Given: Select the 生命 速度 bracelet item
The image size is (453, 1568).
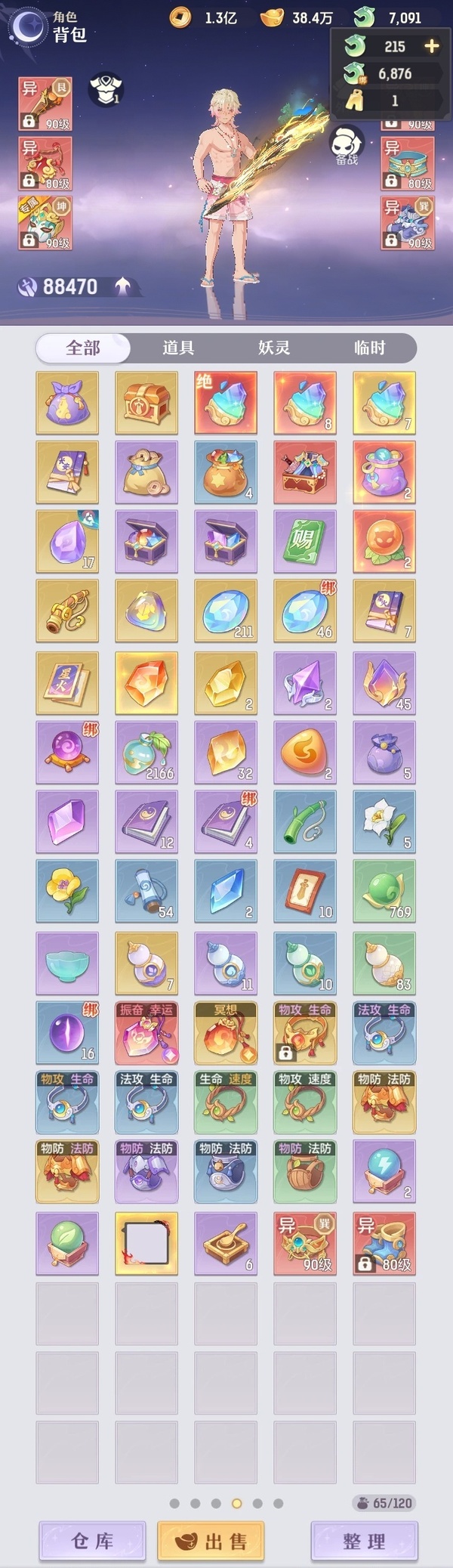Looking at the screenshot, I should tap(226, 1103).
